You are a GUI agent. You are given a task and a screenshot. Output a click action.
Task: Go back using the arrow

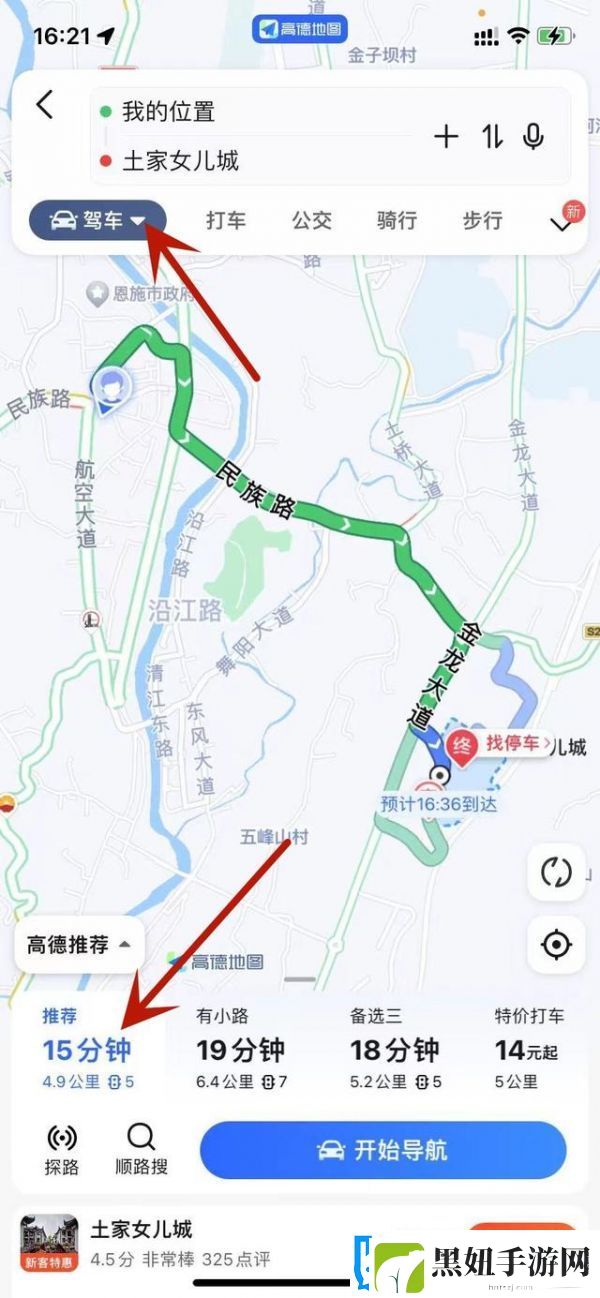(x=45, y=104)
